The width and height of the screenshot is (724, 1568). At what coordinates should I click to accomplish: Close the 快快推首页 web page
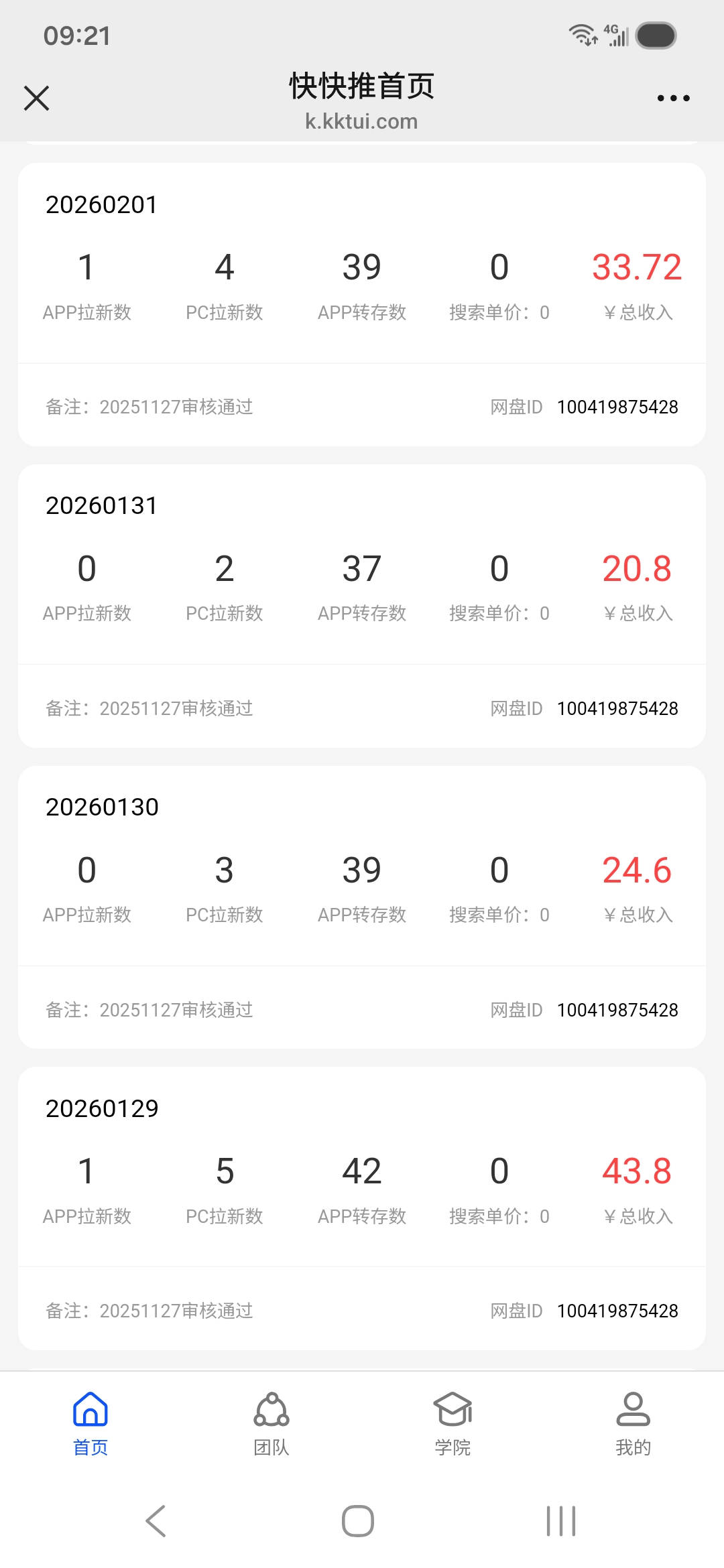[x=37, y=98]
